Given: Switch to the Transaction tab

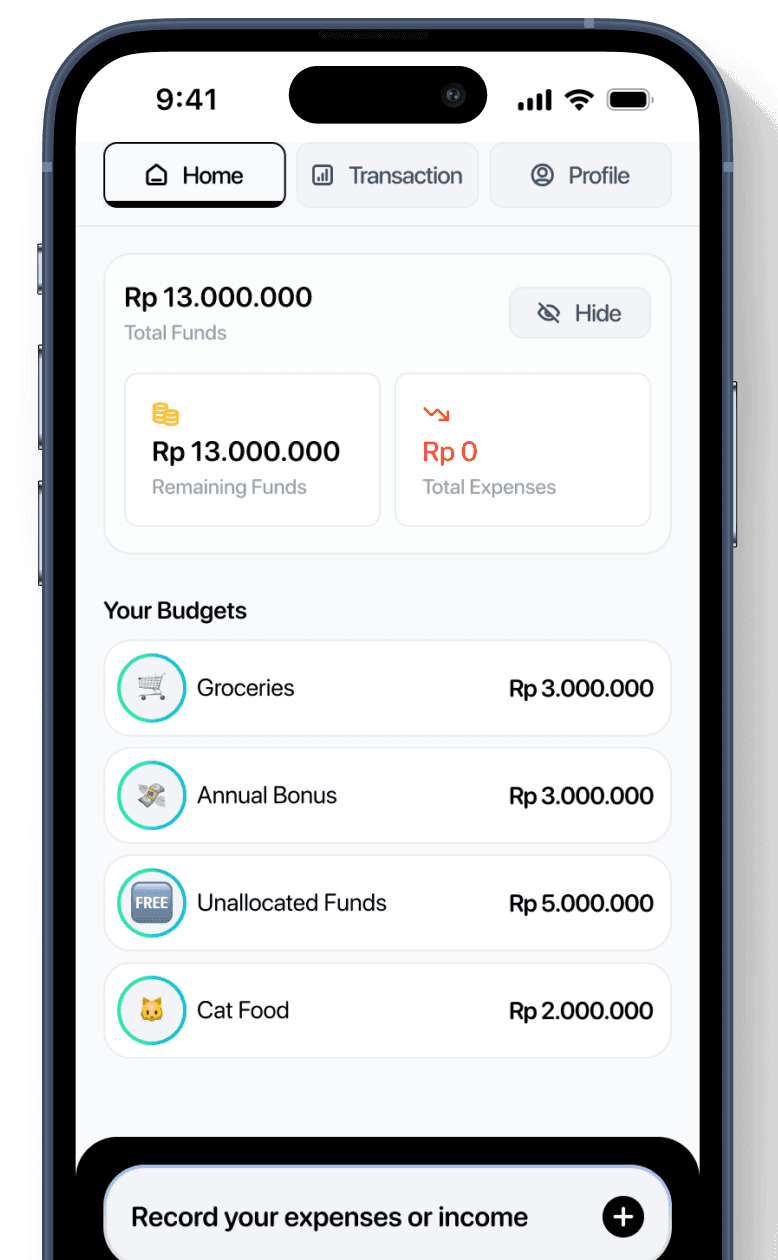Looking at the screenshot, I should coord(387,174).
